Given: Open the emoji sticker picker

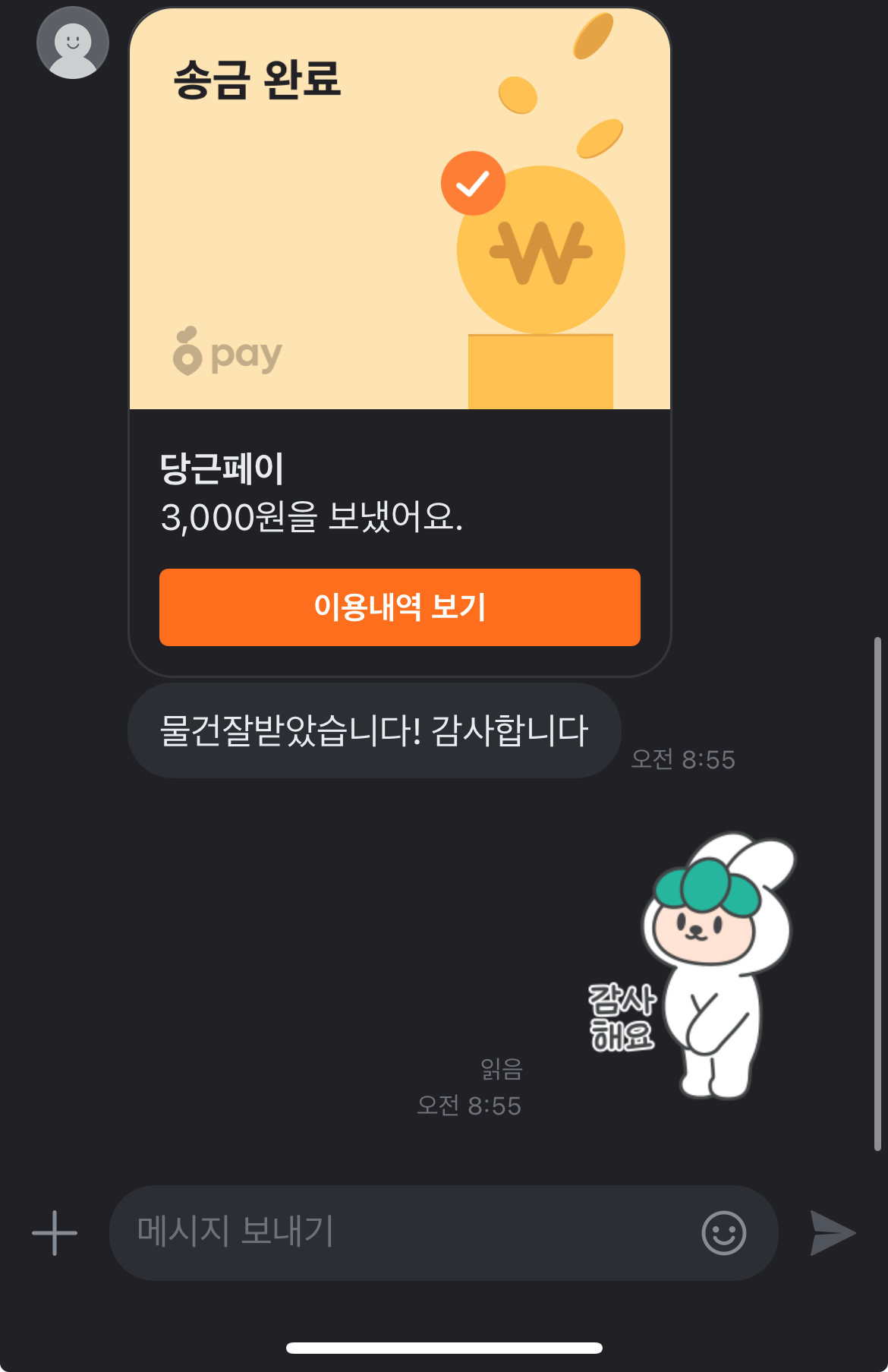Looking at the screenshot, I should click(723, 1232).
